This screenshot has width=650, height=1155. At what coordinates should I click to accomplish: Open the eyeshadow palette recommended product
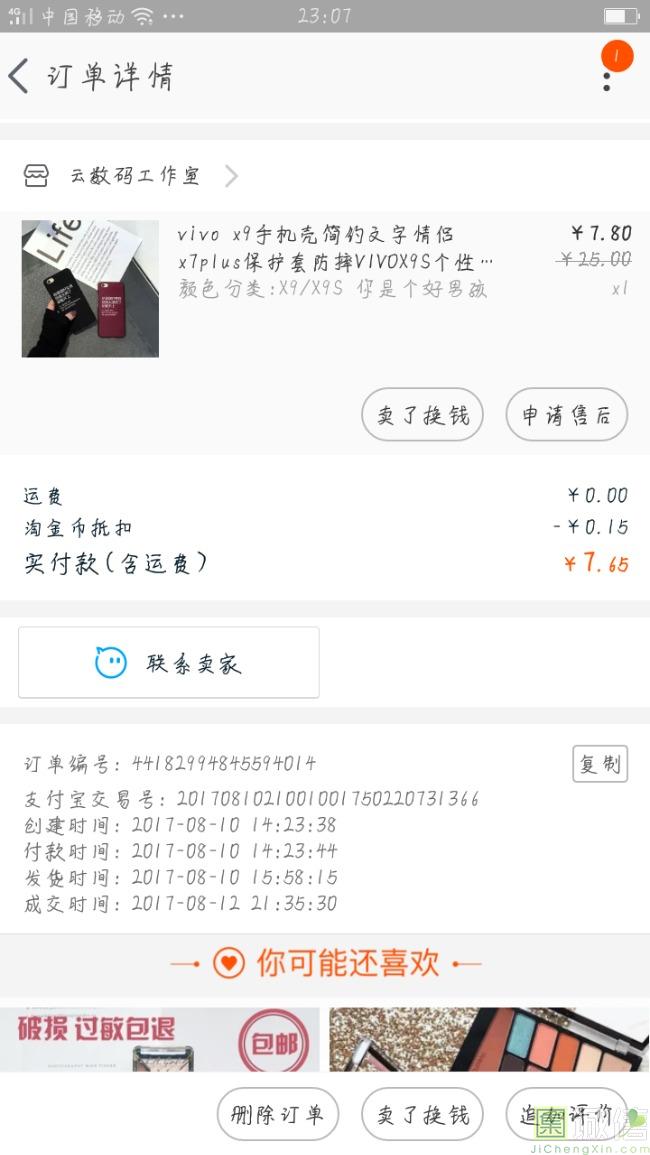point(489,1039)
